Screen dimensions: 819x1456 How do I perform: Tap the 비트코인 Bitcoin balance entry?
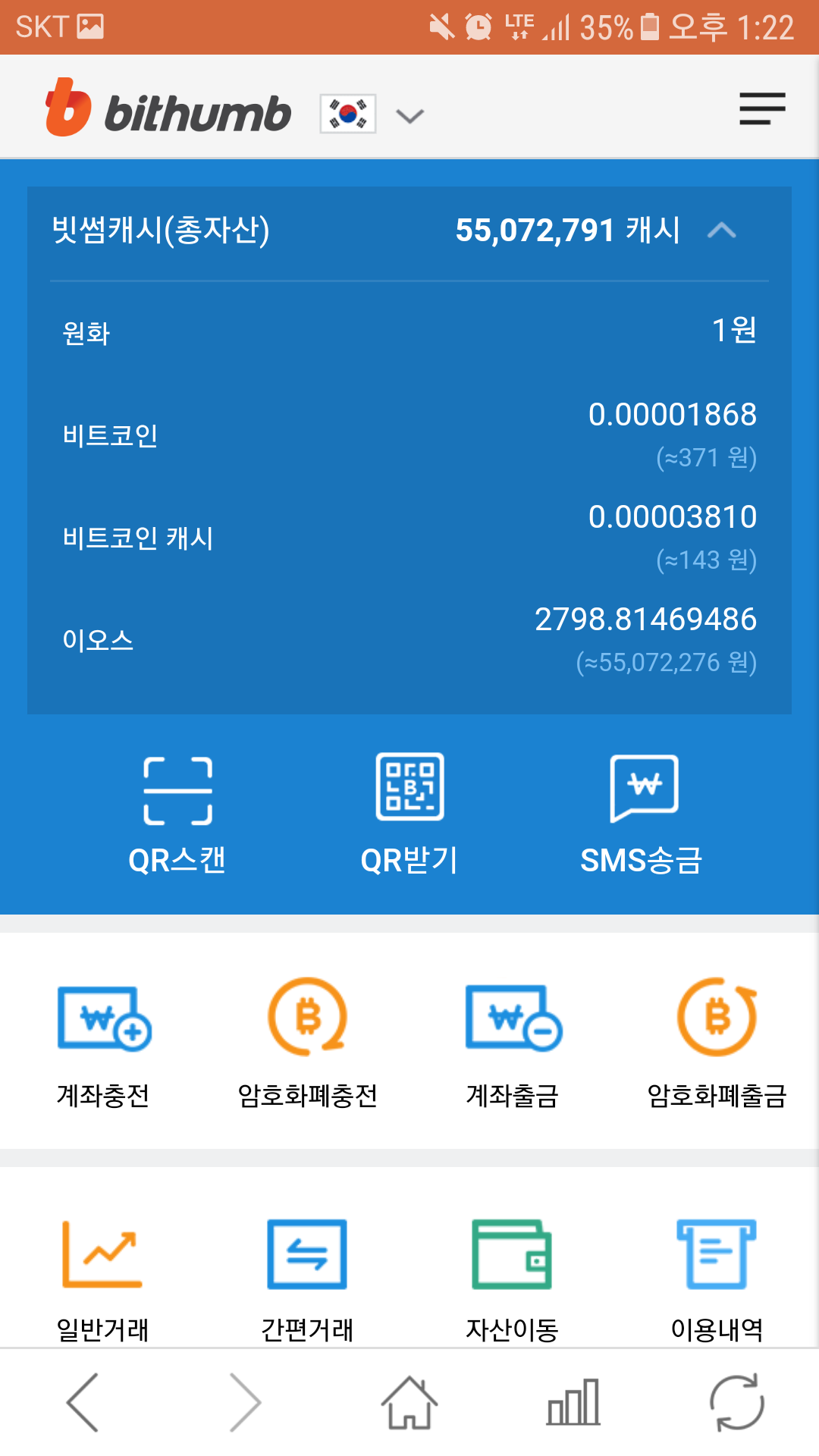[409, 432]
